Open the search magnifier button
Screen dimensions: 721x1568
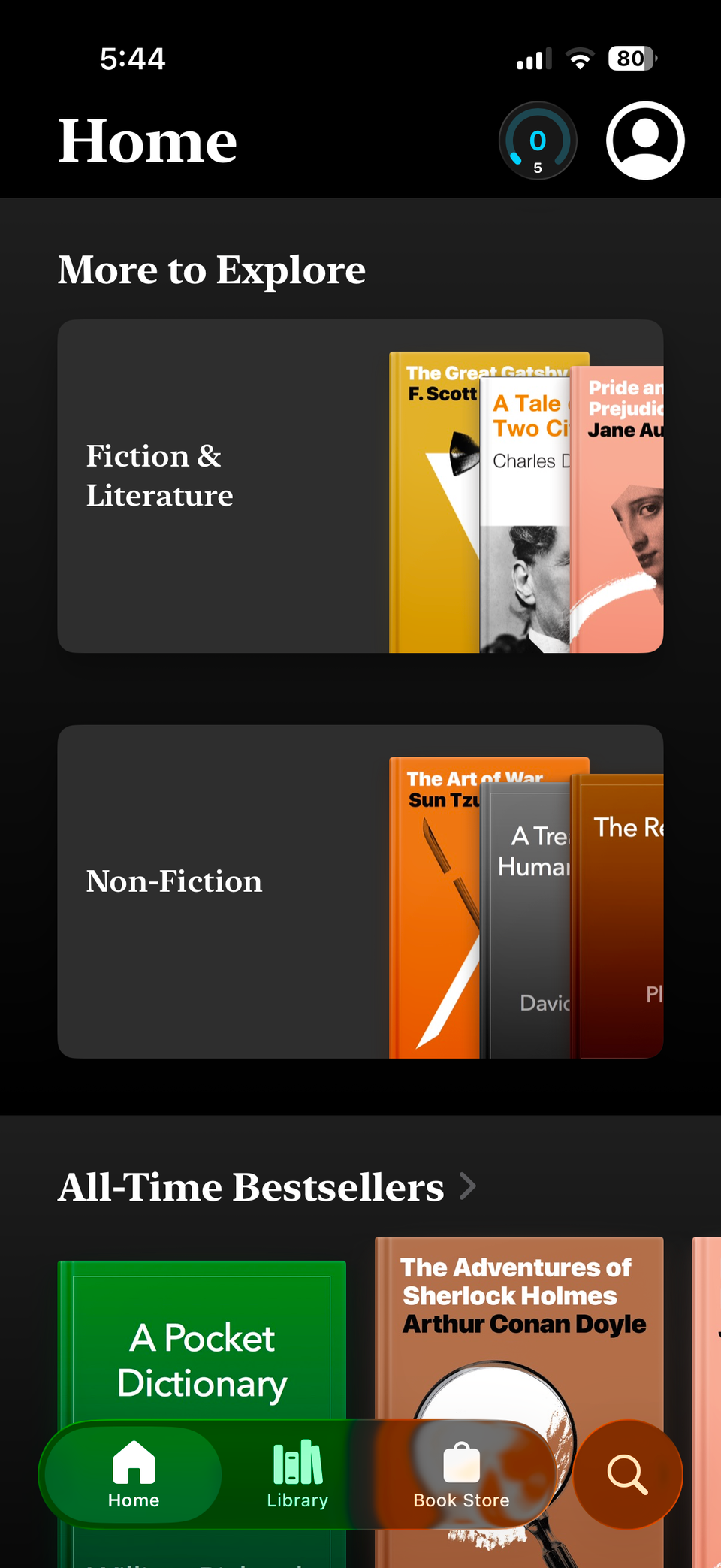tap(627, 1475)
